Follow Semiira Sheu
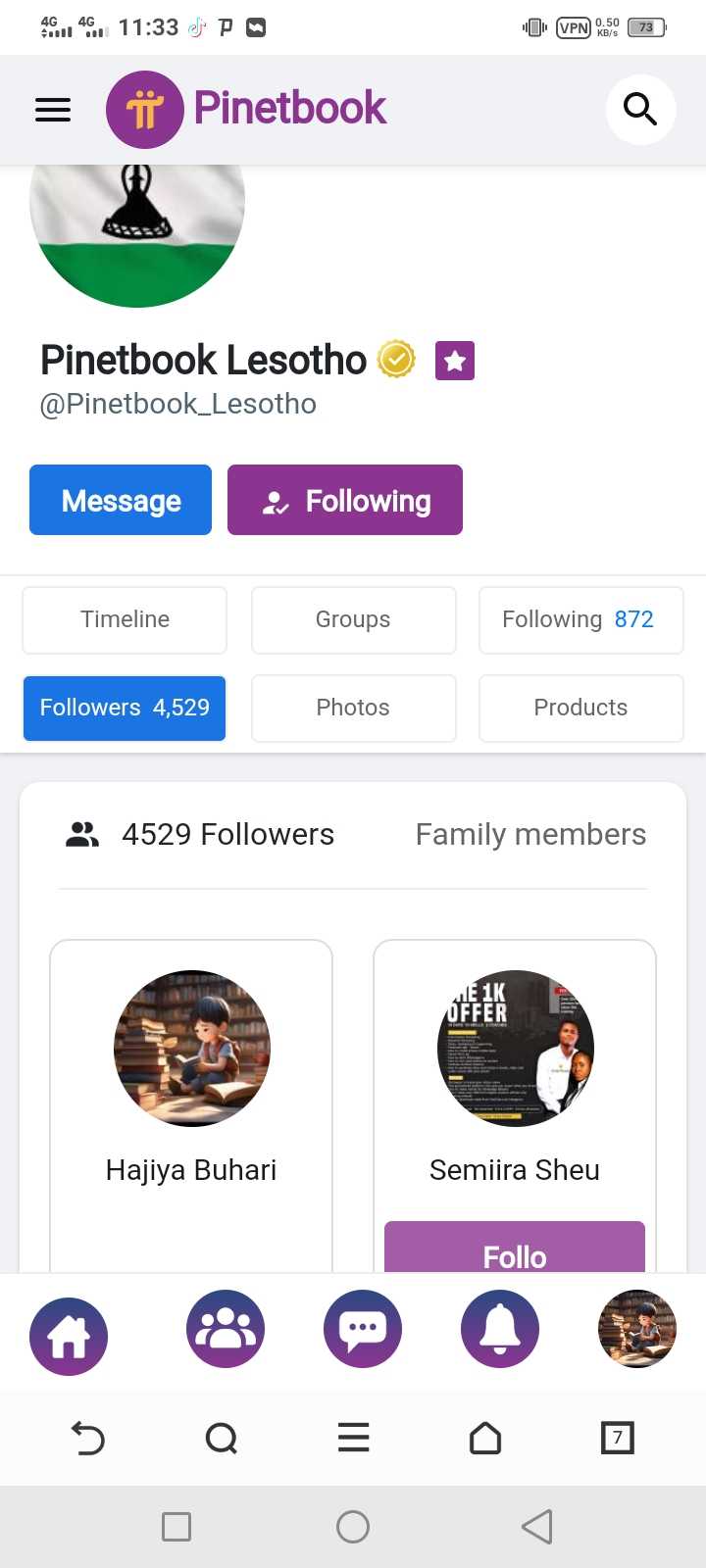The image size is (706, 1568). pyautogui.click(x=515, y=1252)
